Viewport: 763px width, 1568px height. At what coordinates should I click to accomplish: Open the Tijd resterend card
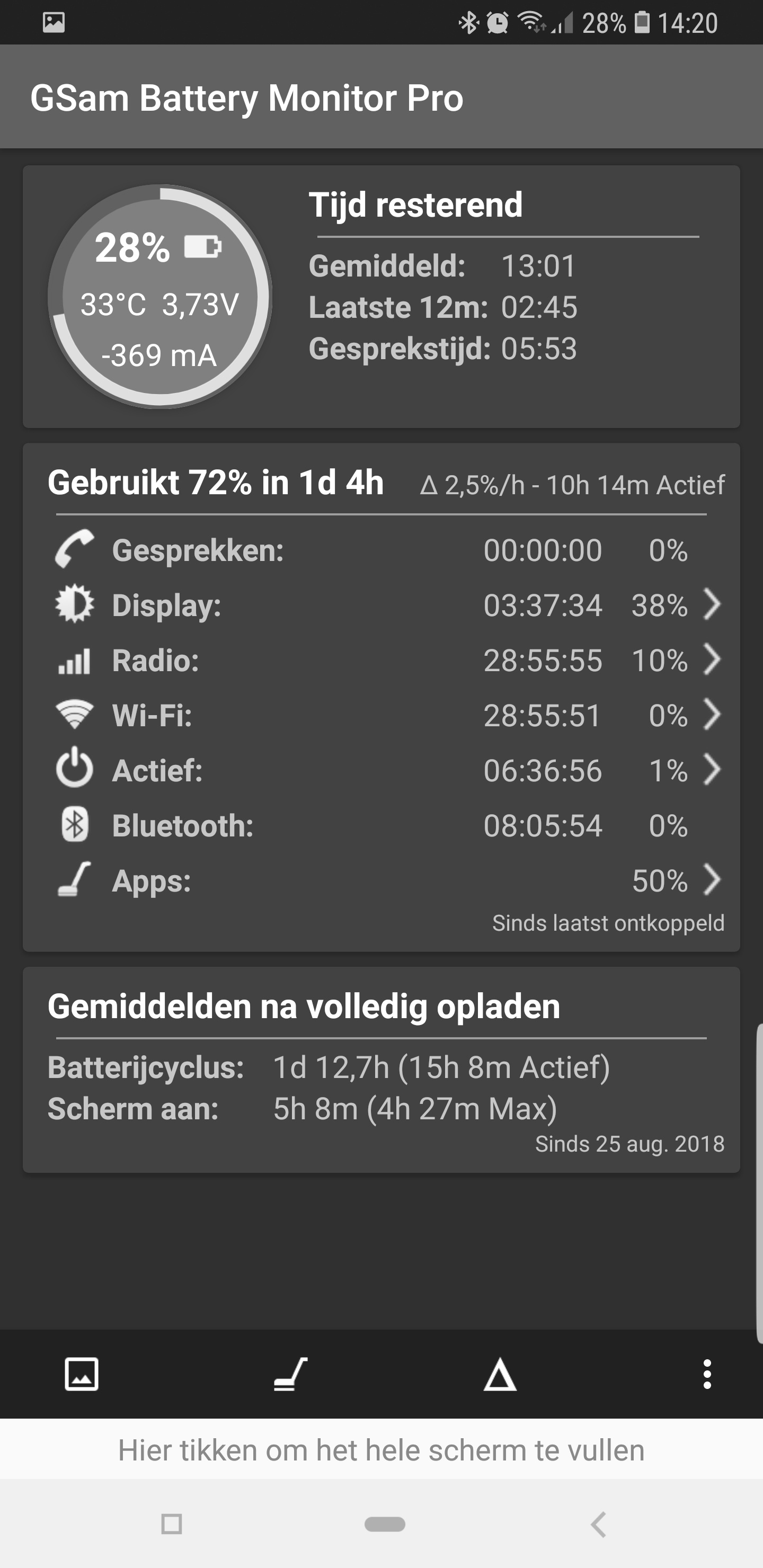click(x=381, y=297)
